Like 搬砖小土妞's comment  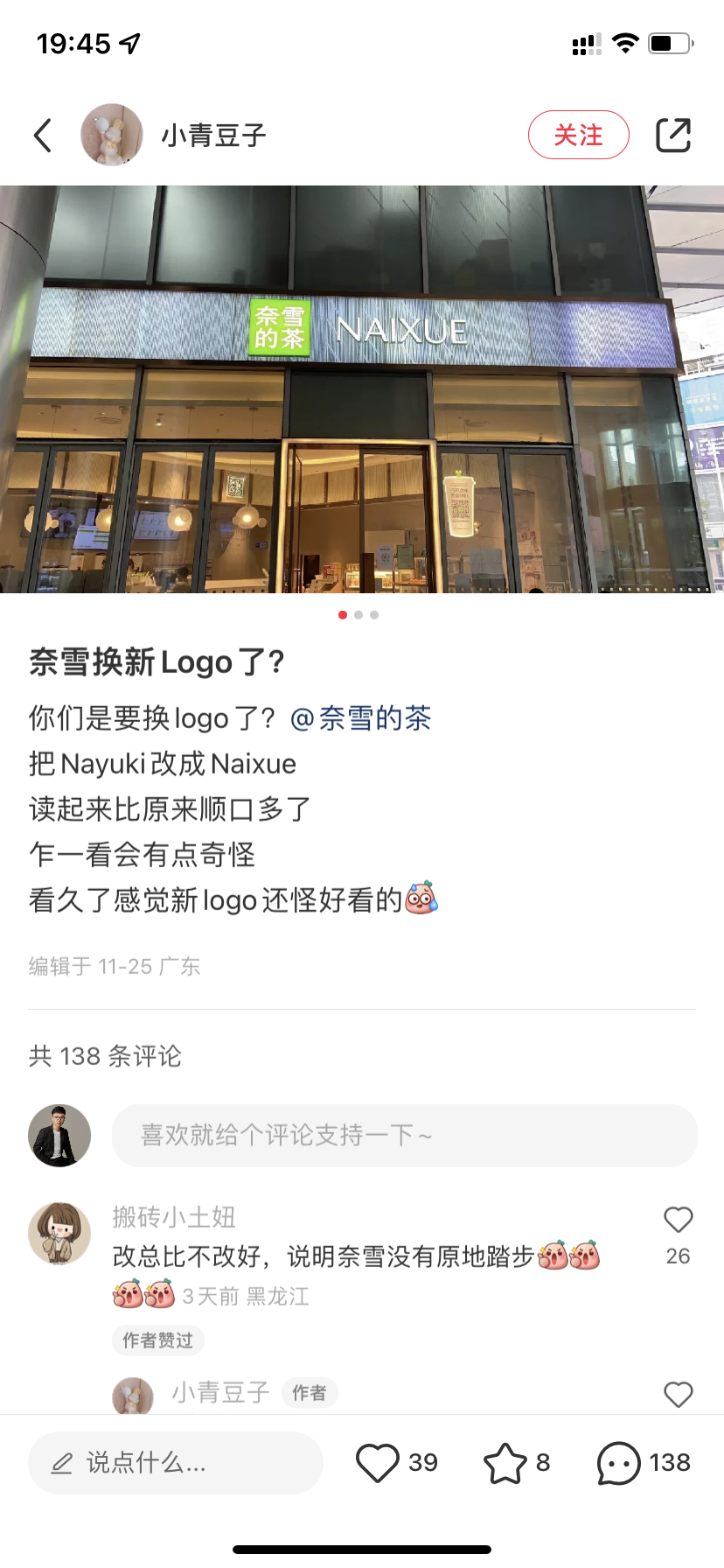[x=678, y=1220]
